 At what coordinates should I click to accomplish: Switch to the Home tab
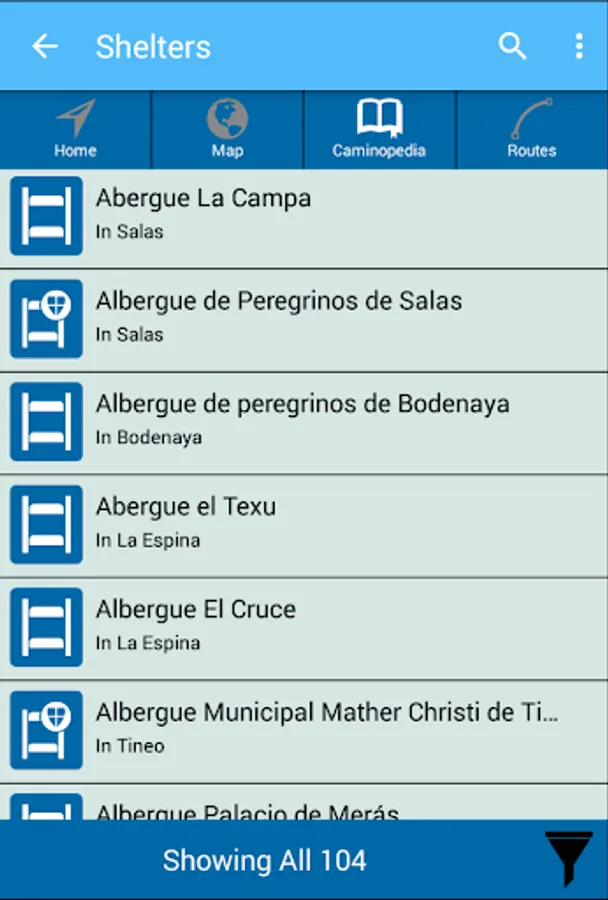tap(75, 130)
